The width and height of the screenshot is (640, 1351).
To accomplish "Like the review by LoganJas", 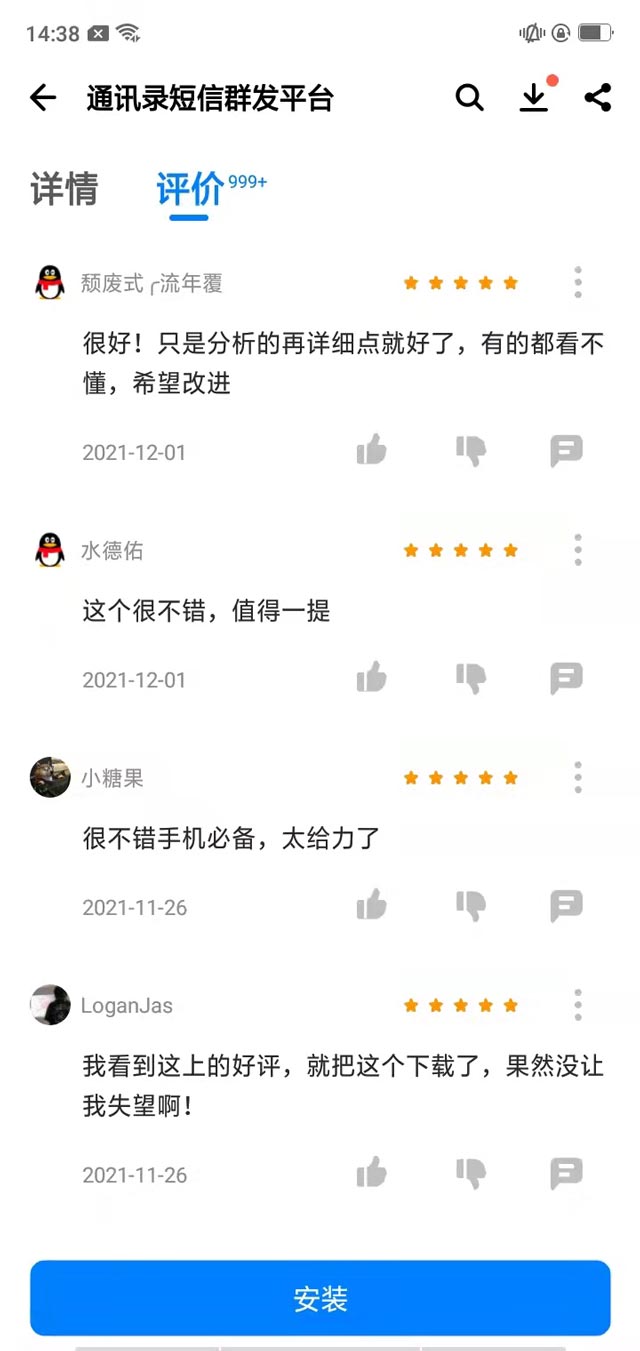I will click(371, 1173).
